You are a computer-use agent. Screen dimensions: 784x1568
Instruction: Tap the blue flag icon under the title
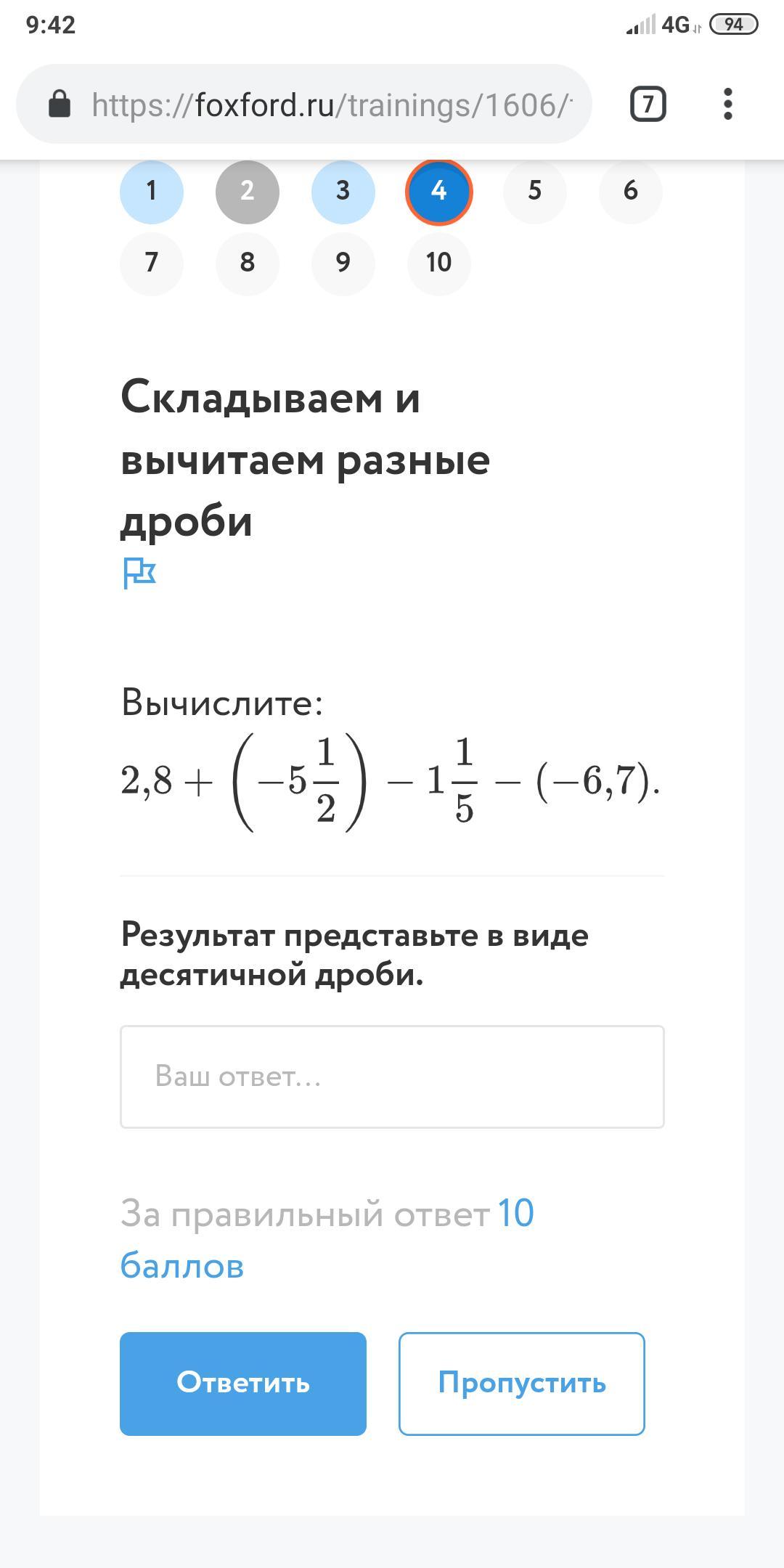point(139,573)
